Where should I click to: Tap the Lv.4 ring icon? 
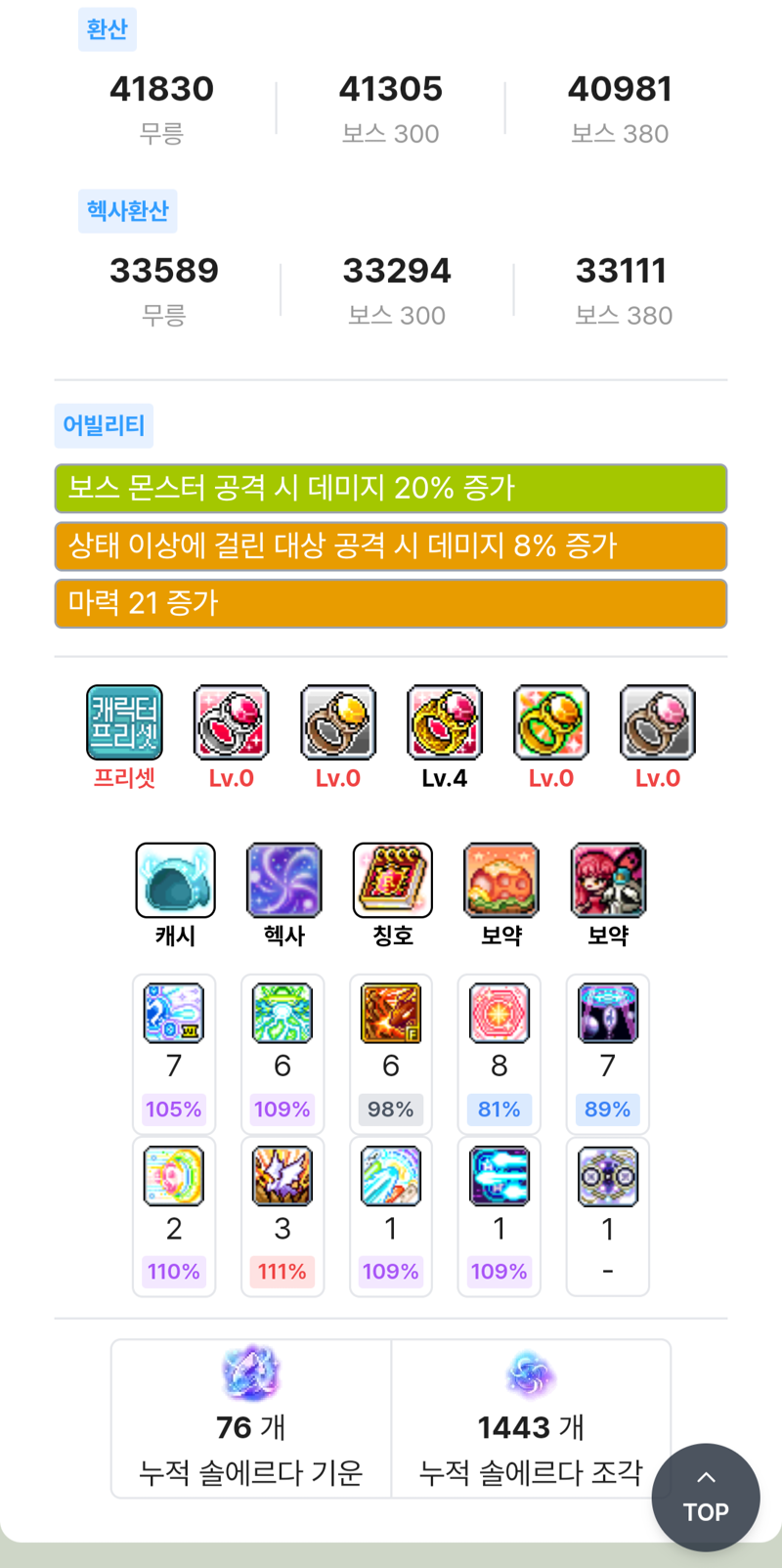(x=444, y=722)
